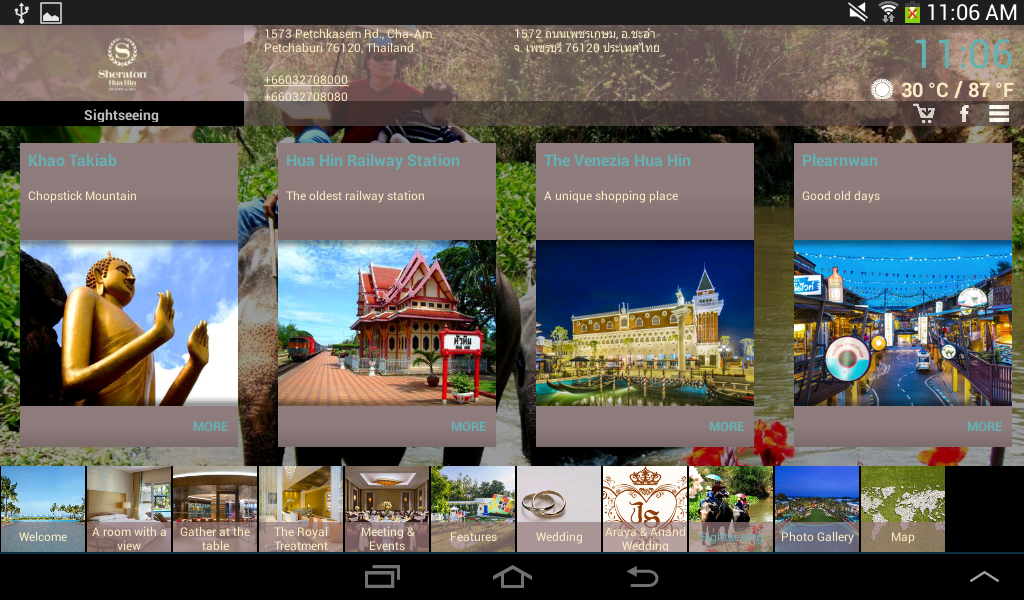Go back using the system back button
This screenshot has width=1024, height=600.
642,577
